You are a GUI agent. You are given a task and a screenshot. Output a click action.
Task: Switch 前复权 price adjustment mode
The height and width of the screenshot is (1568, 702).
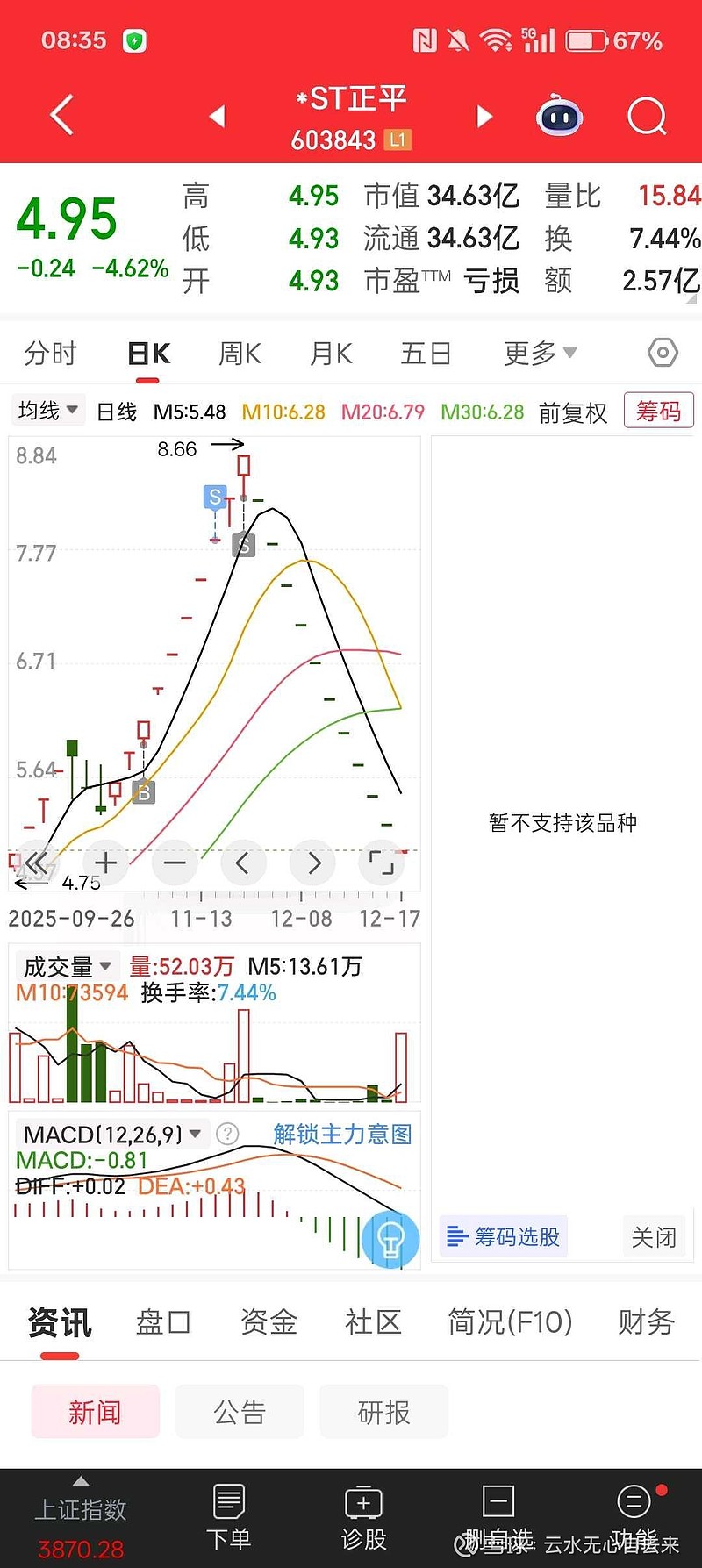[x=572, y=412]
